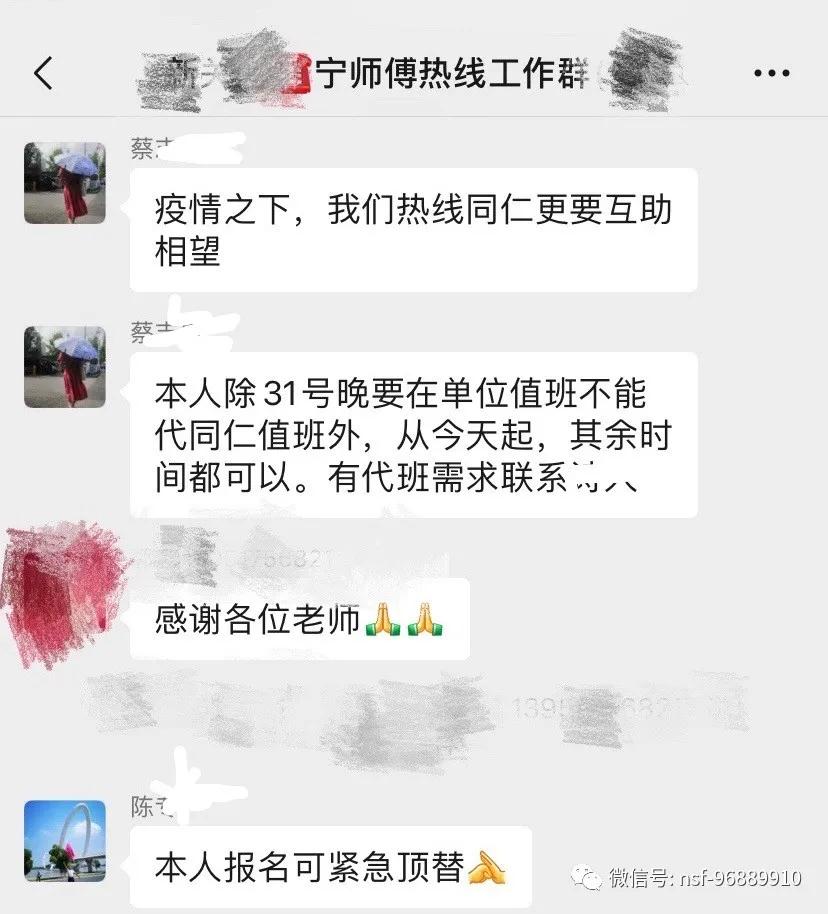
Task: Open avatar beside the 本人除31号晚 message
Action: pyautogui.click(x=65, y=366)
